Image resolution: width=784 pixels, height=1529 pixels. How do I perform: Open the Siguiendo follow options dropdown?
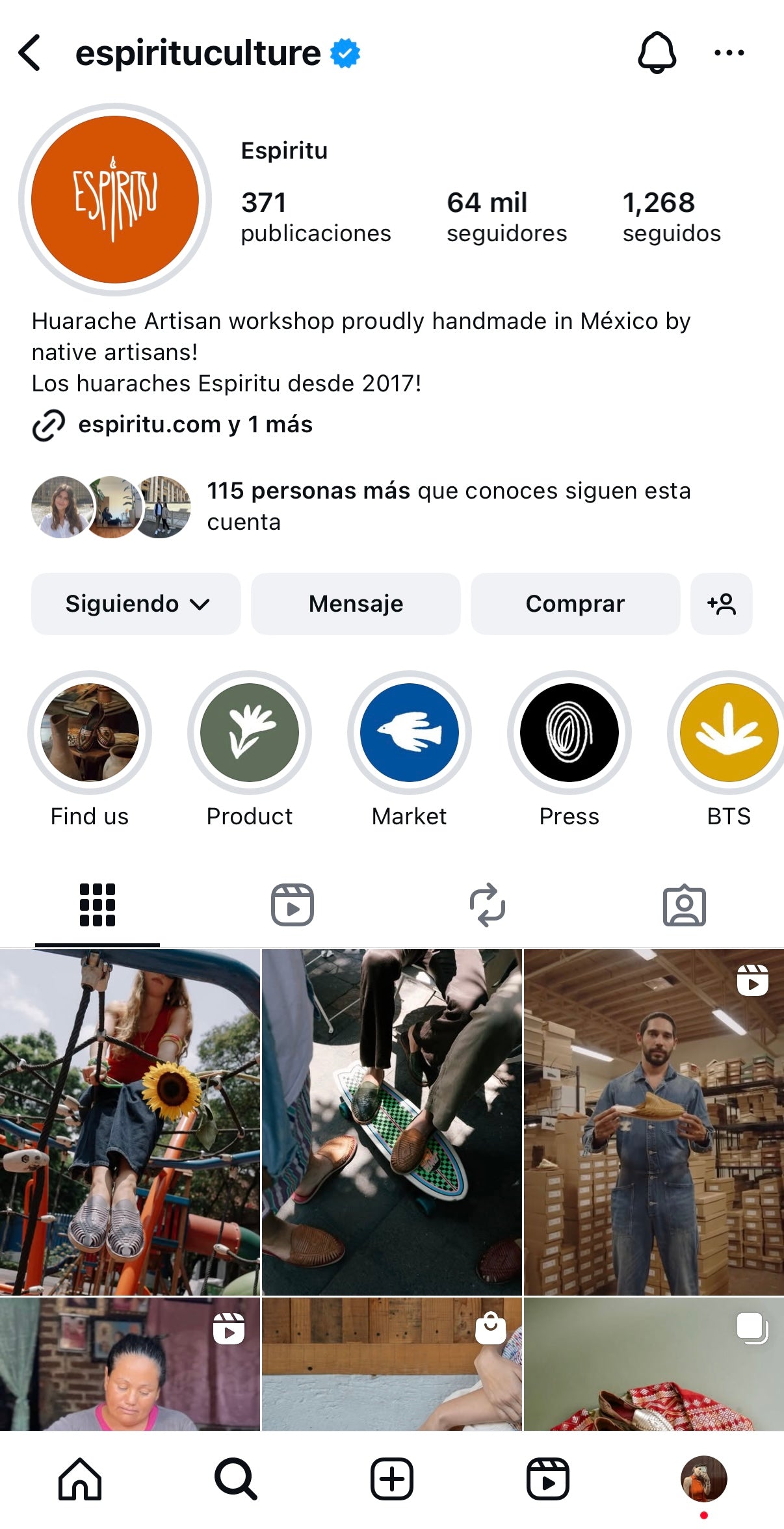point(136,604)
